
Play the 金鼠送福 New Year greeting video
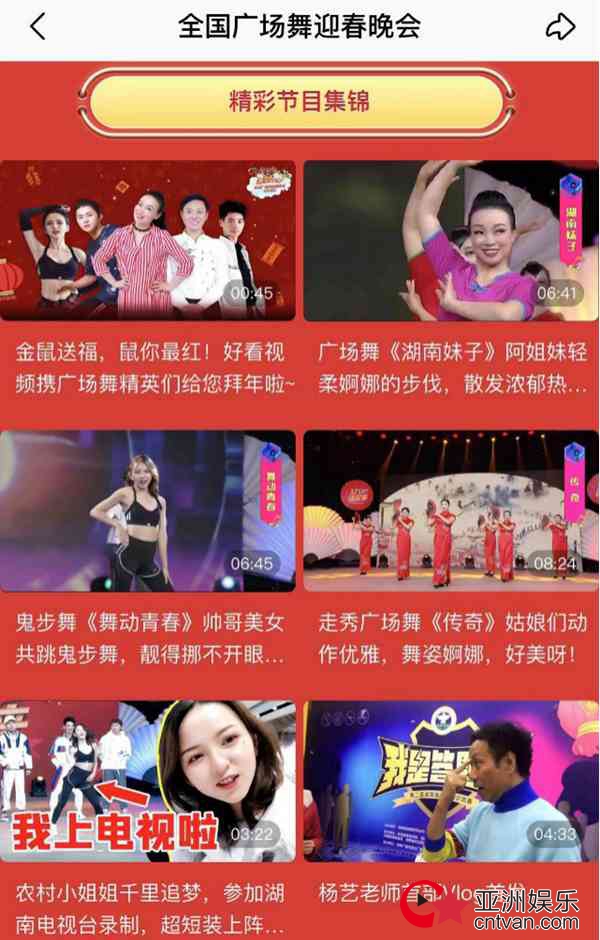(x=148, y=240)
